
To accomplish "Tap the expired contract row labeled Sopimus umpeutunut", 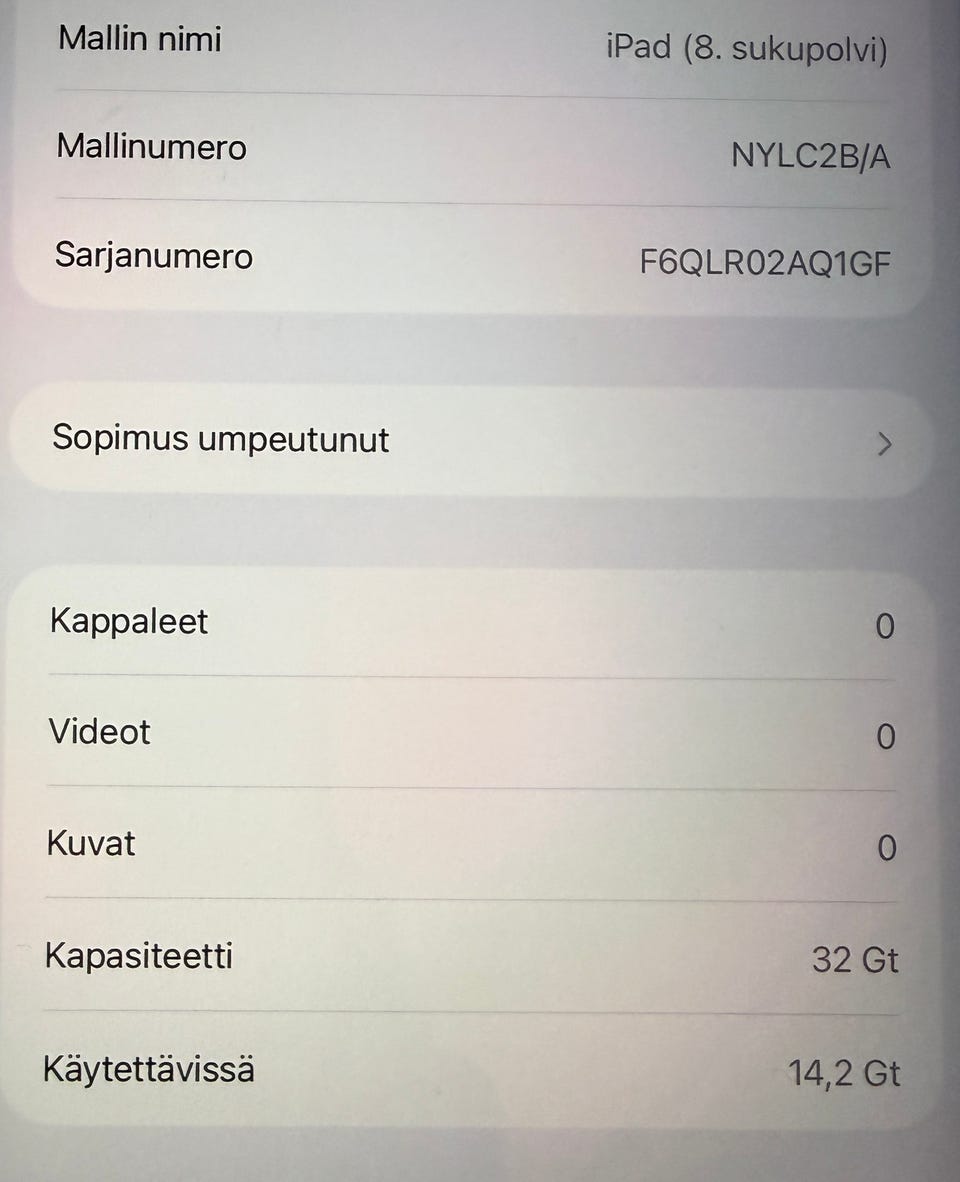I will click(x=221, y=440).
